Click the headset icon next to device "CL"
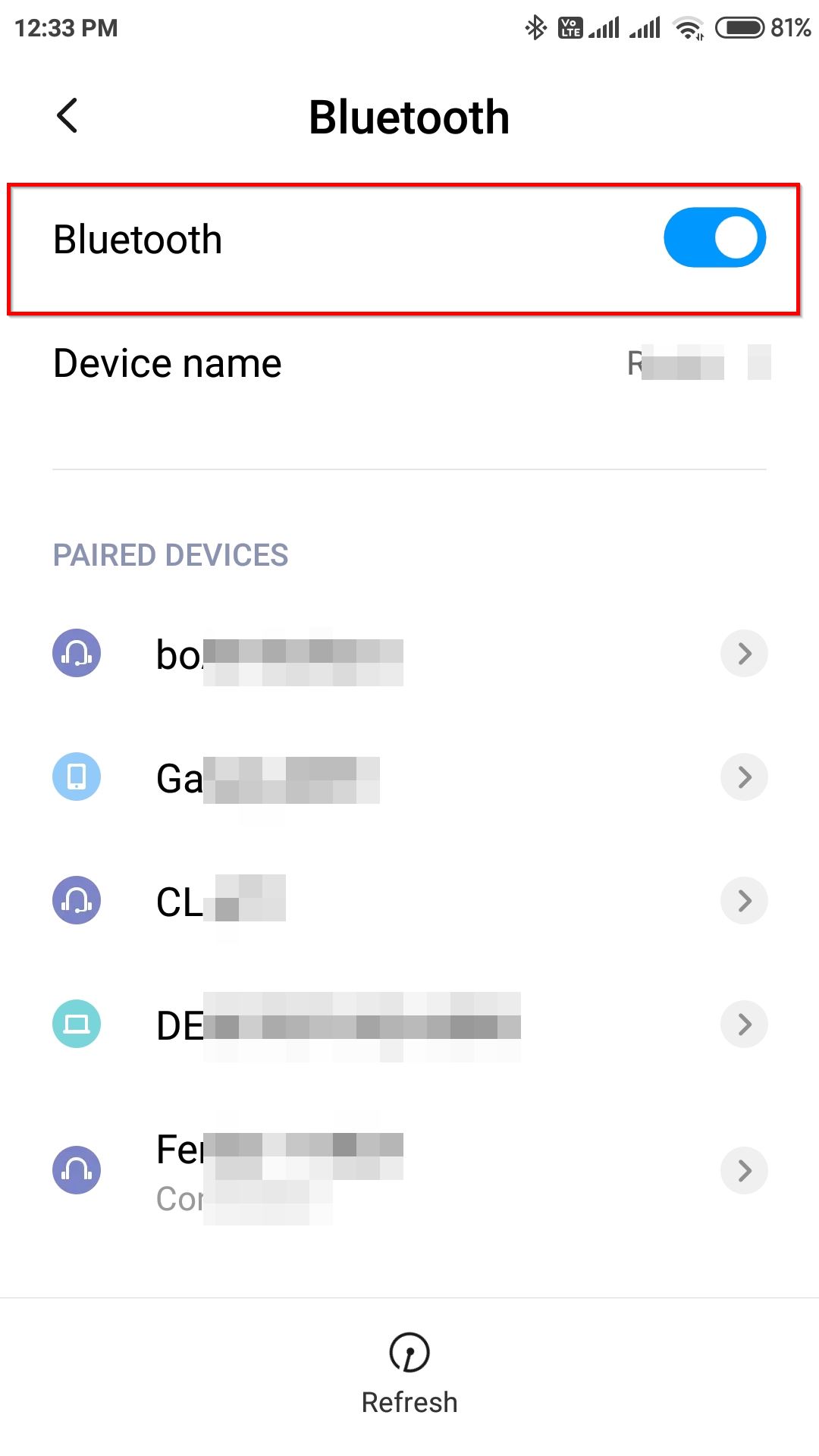This screenshot has width=819, height=1456. click(x=76, y=900)
